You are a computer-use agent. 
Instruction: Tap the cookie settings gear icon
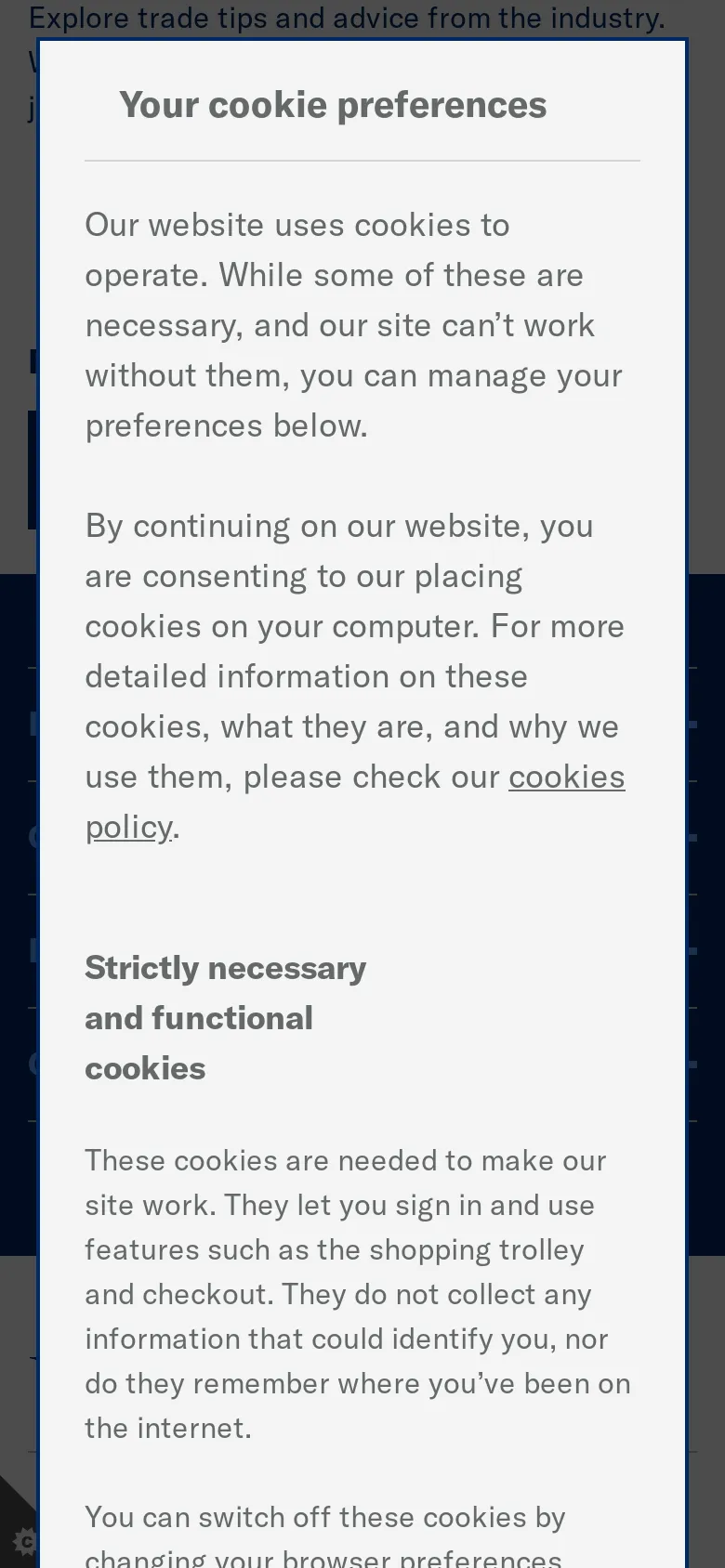coord(25,1542)
